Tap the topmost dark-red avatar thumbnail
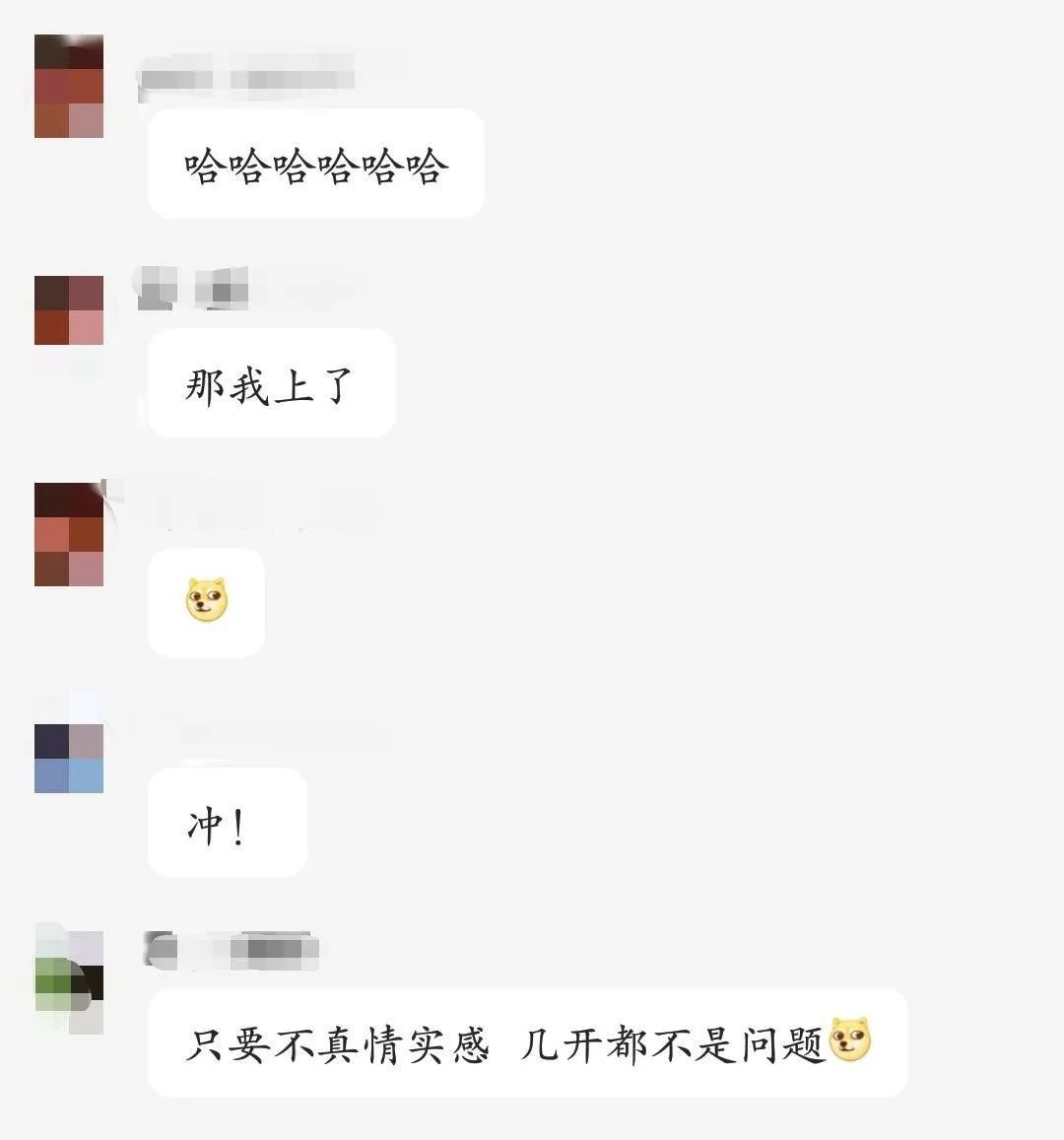 click(x=69, y=87)
